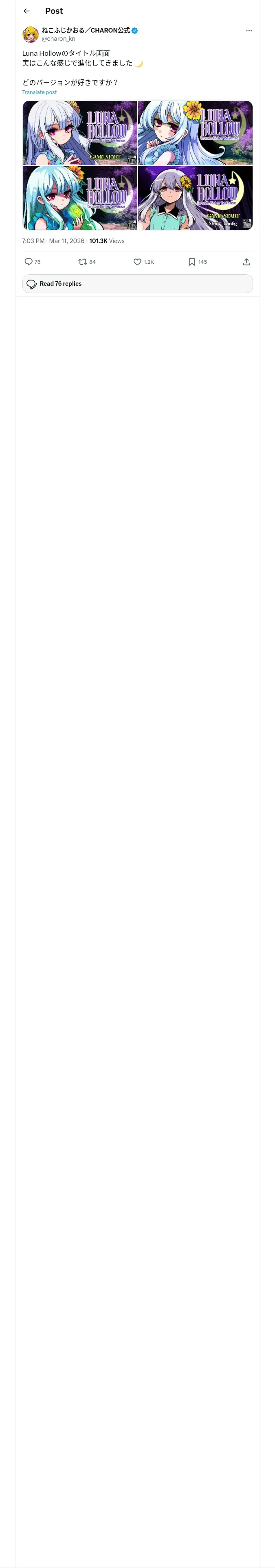Open the top-right Luna Hollow image
The image size is (275, 1568).
coord(195,133)
